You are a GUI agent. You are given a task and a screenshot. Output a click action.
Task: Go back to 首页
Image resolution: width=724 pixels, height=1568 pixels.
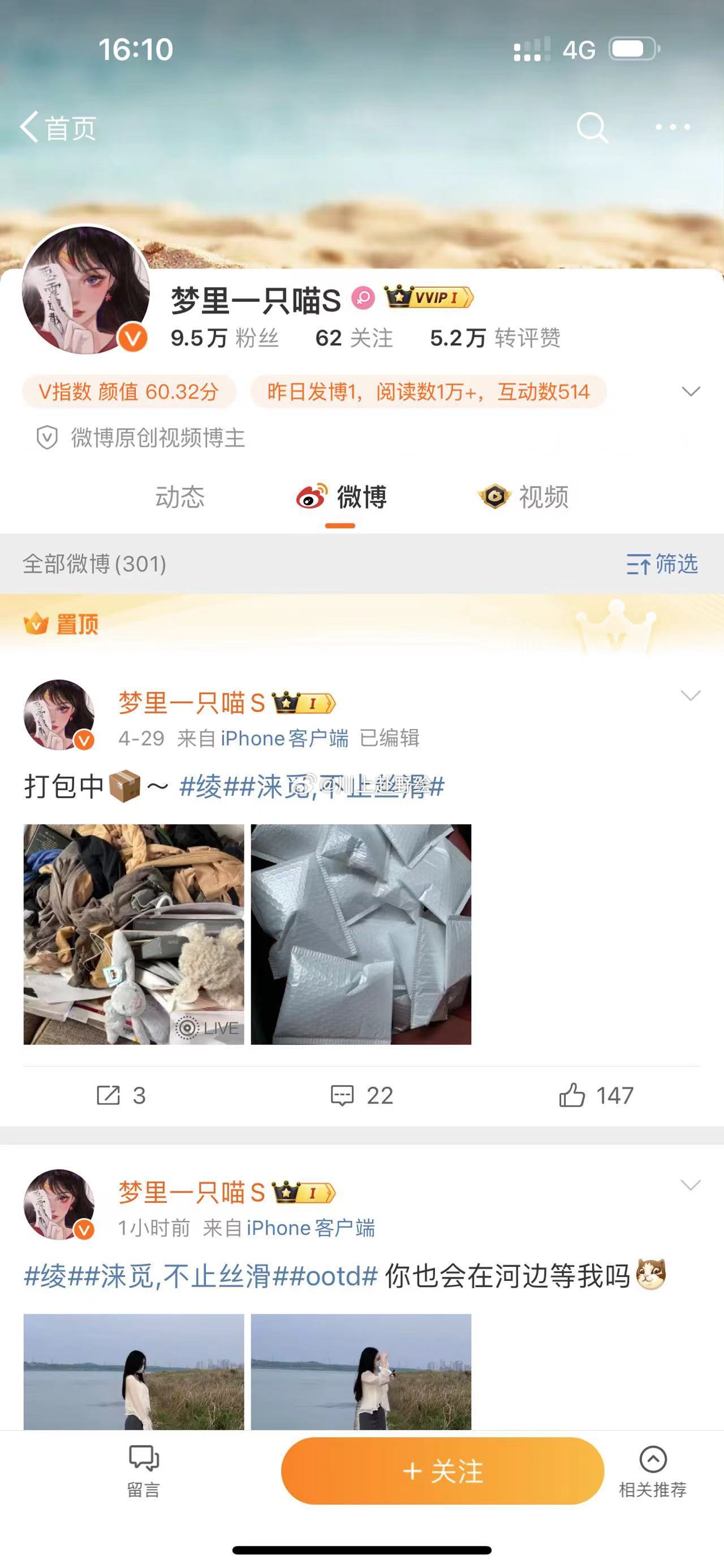58,128
